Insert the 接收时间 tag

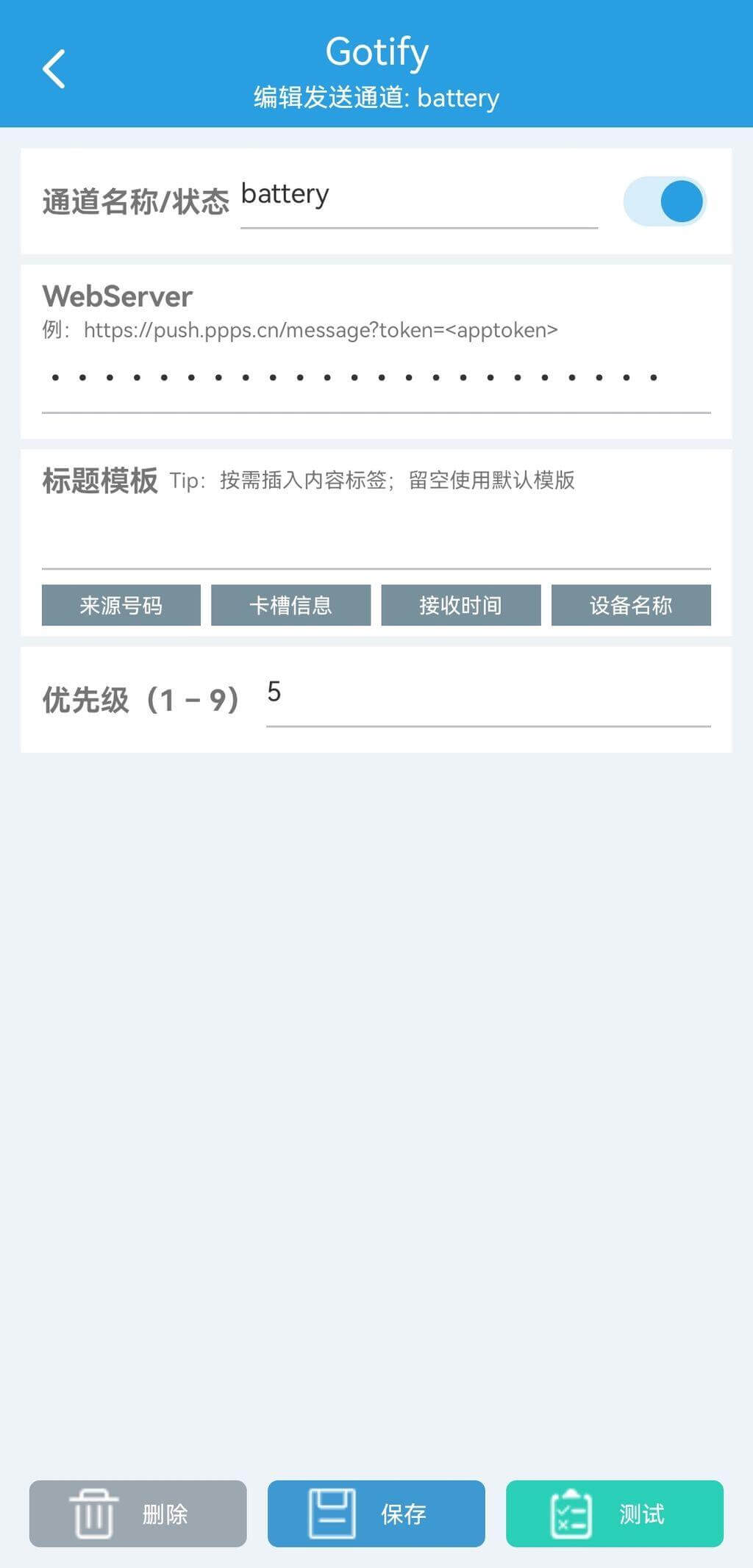point(460,605)
